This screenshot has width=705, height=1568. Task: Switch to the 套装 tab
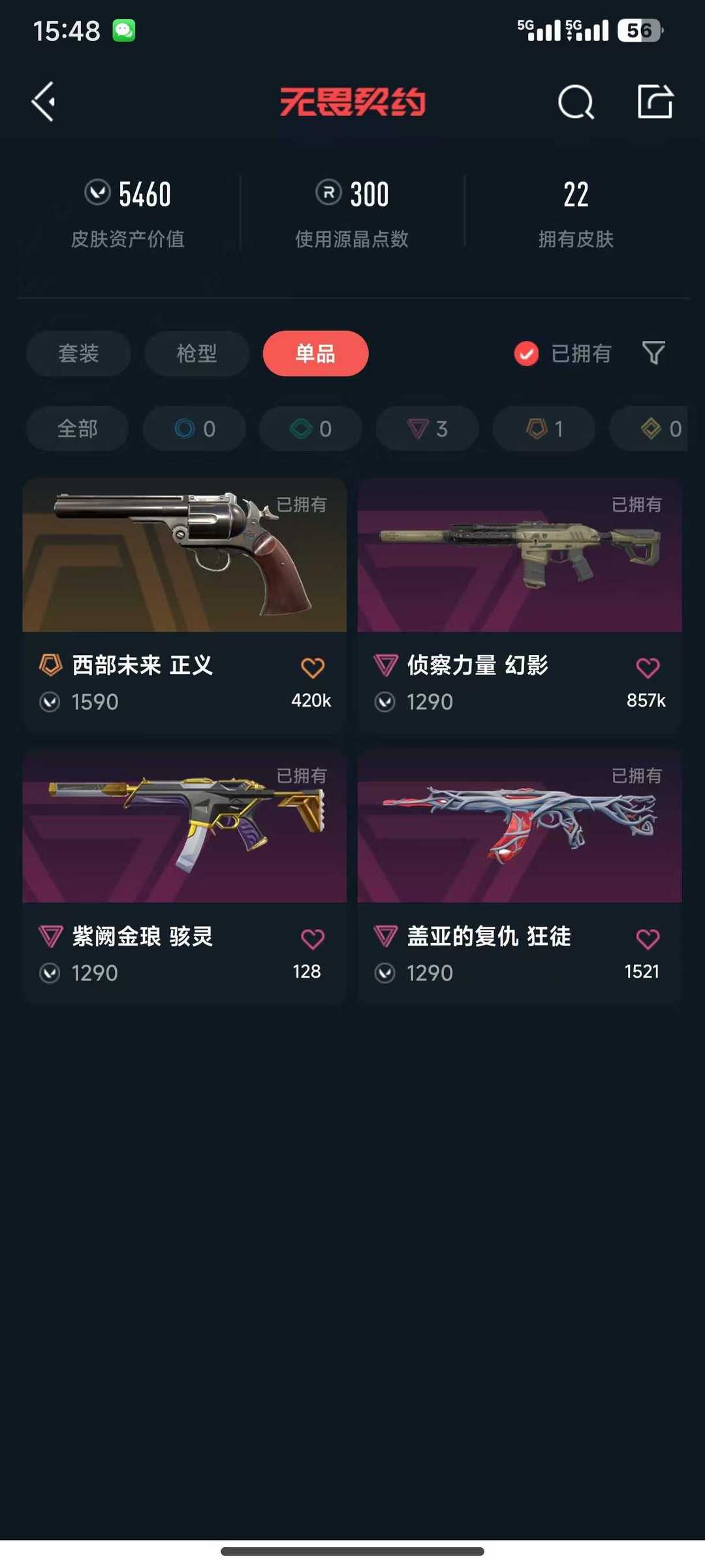click(x=78, y=353)
